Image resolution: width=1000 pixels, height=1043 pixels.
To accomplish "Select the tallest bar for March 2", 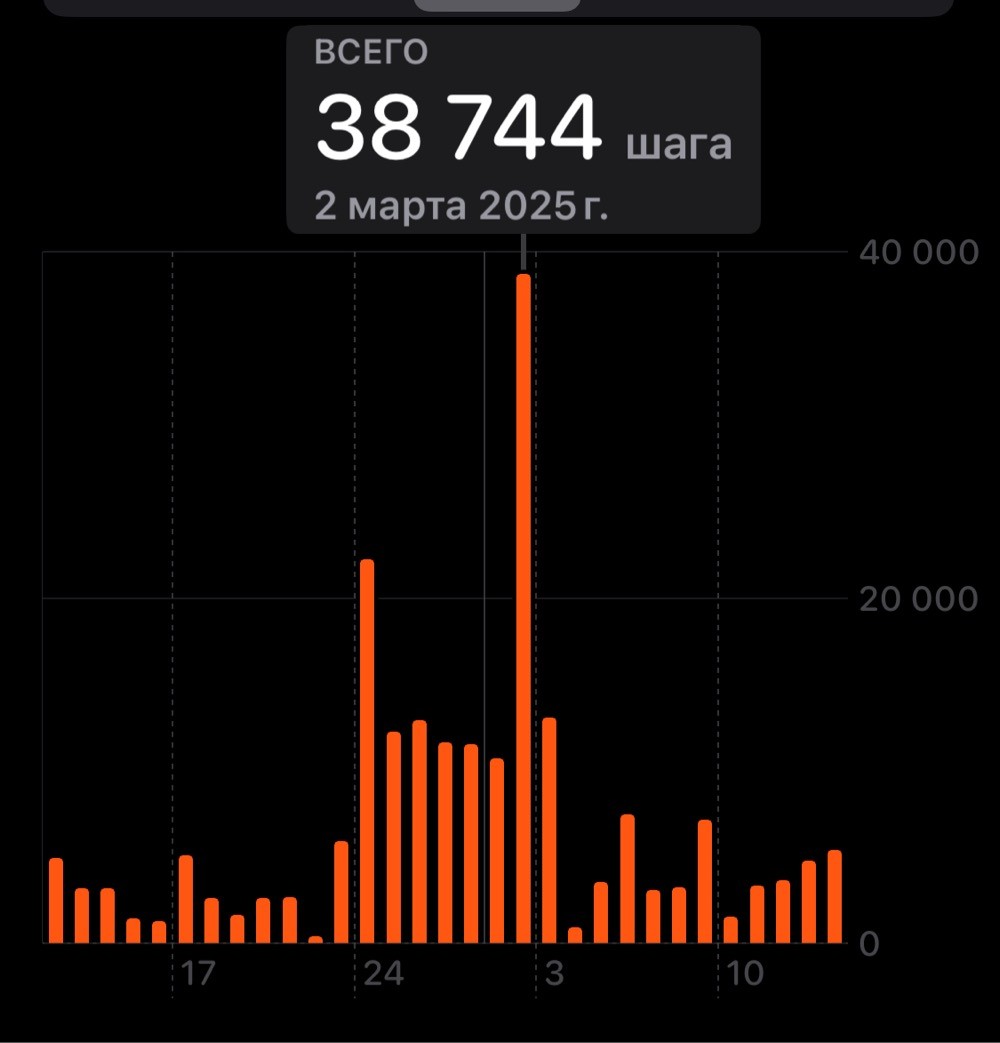I will tap(524, 608).
